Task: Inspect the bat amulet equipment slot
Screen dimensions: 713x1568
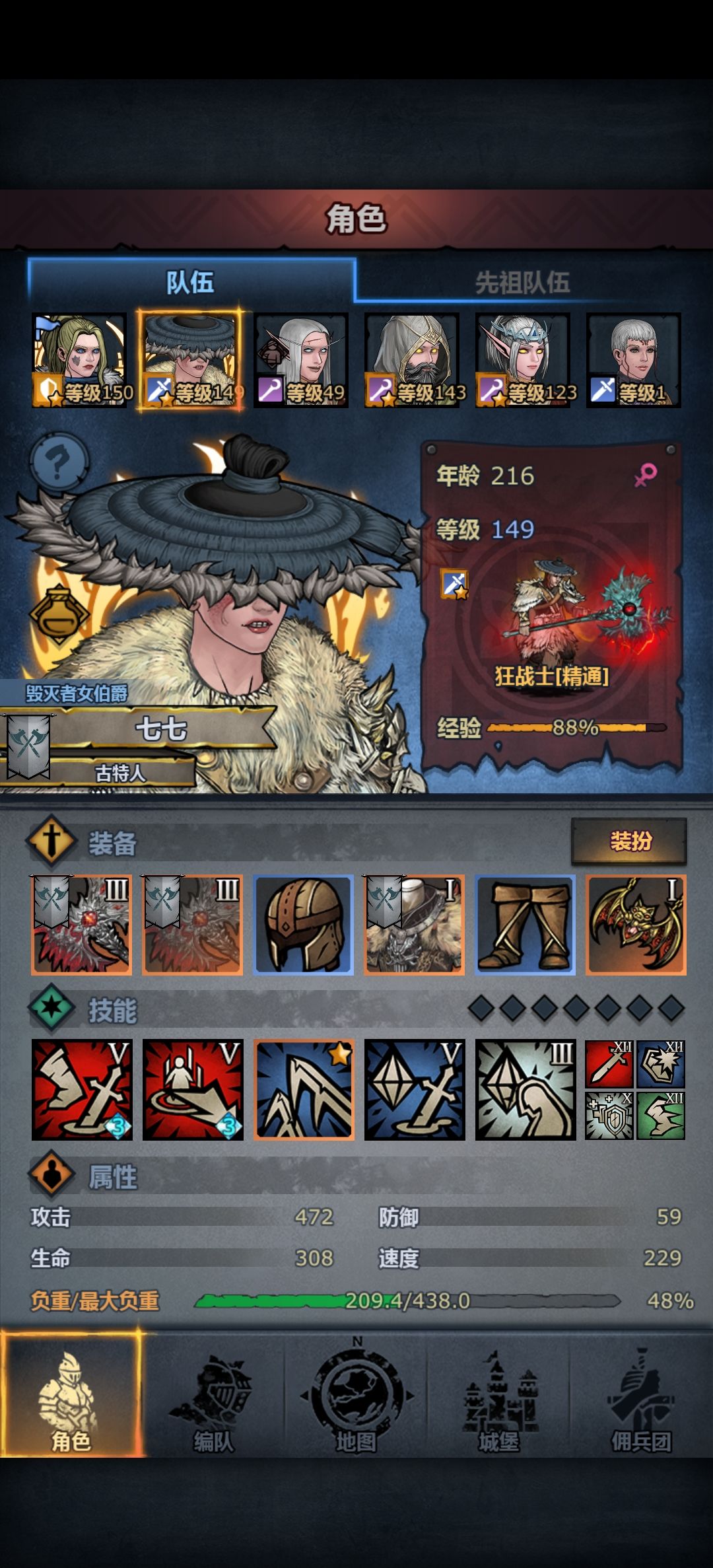Action: tap(636, 925)
